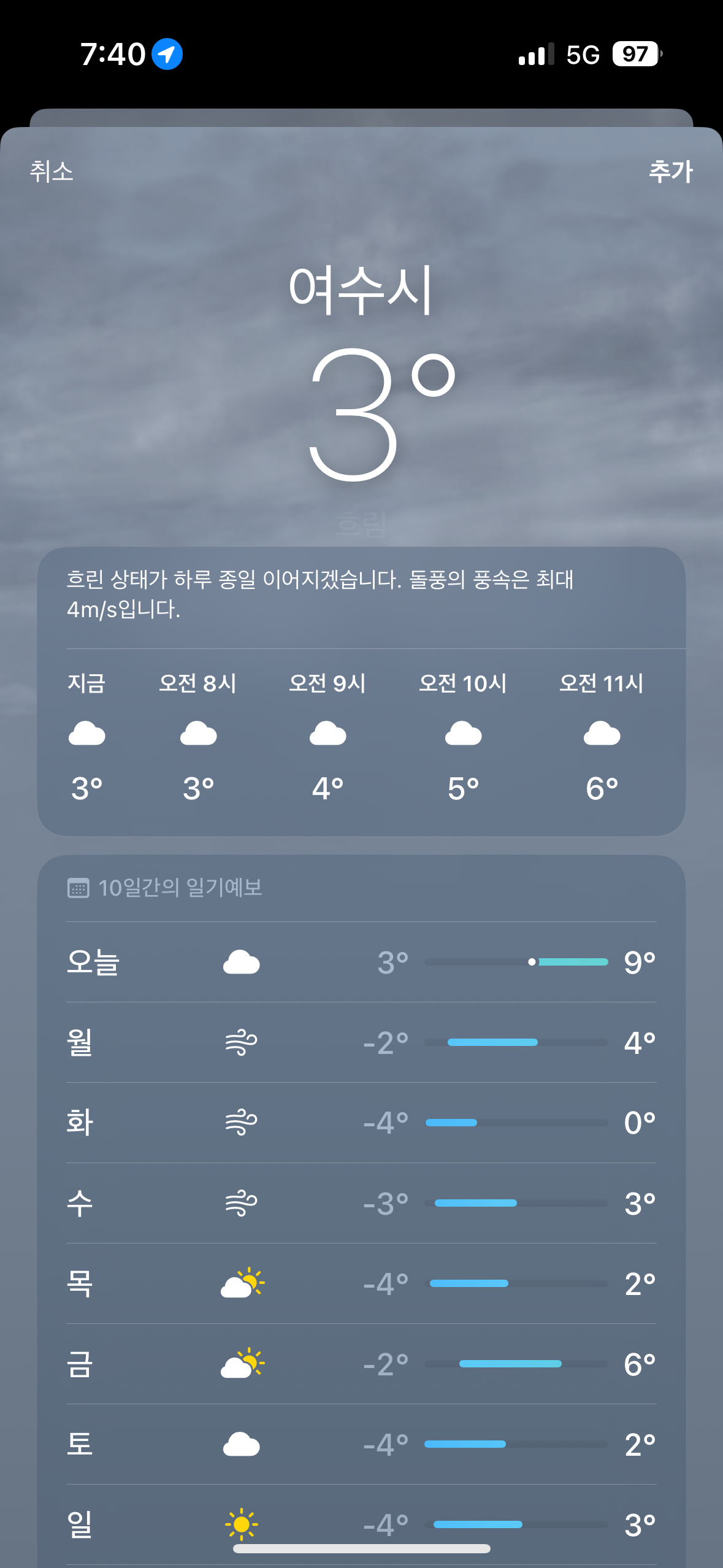The image size is (723, 1568).
Task: Open Friday's (금) forecast row
Action: [361, 1364]
